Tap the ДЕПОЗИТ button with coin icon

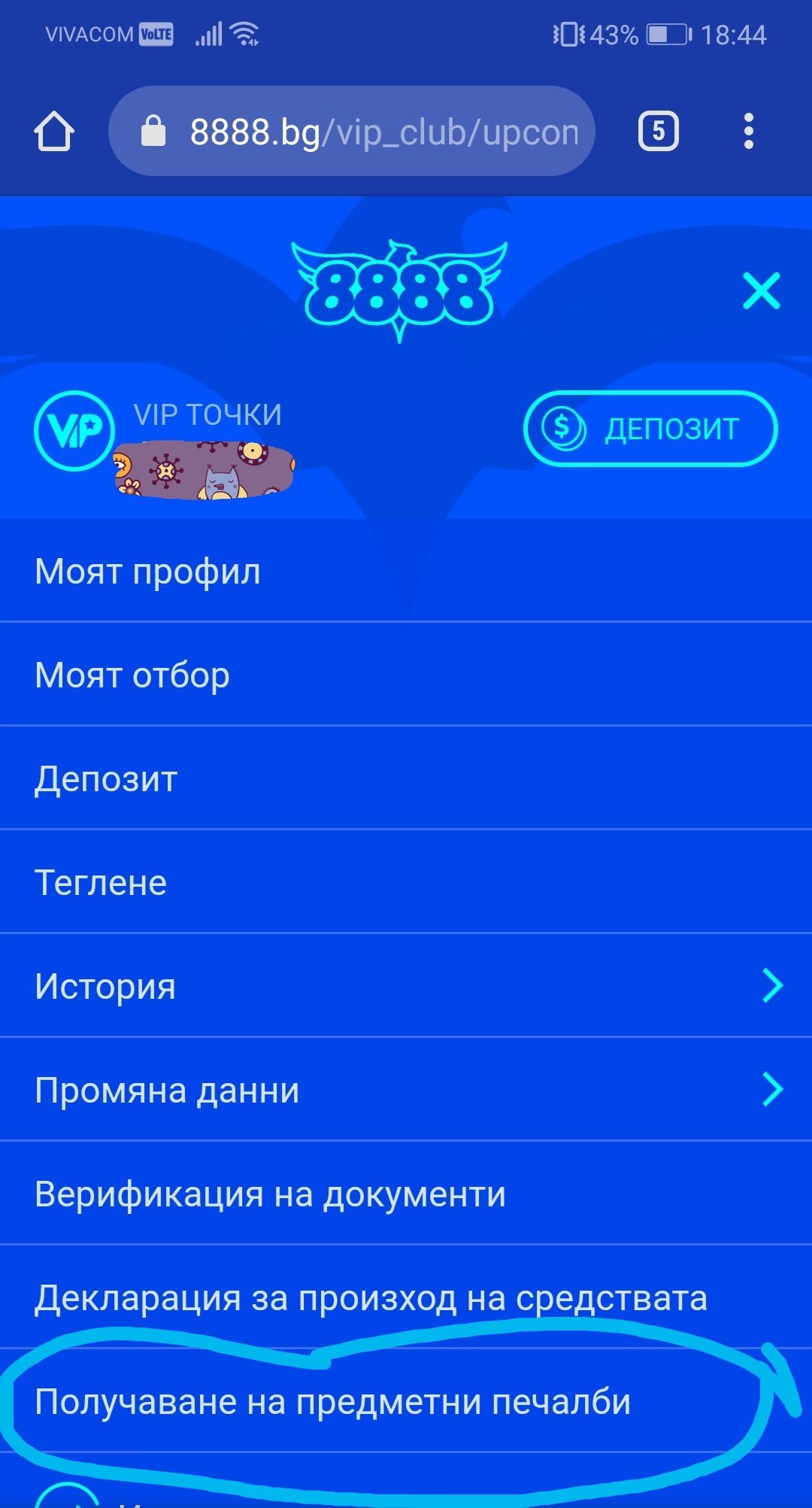point(650,429)
